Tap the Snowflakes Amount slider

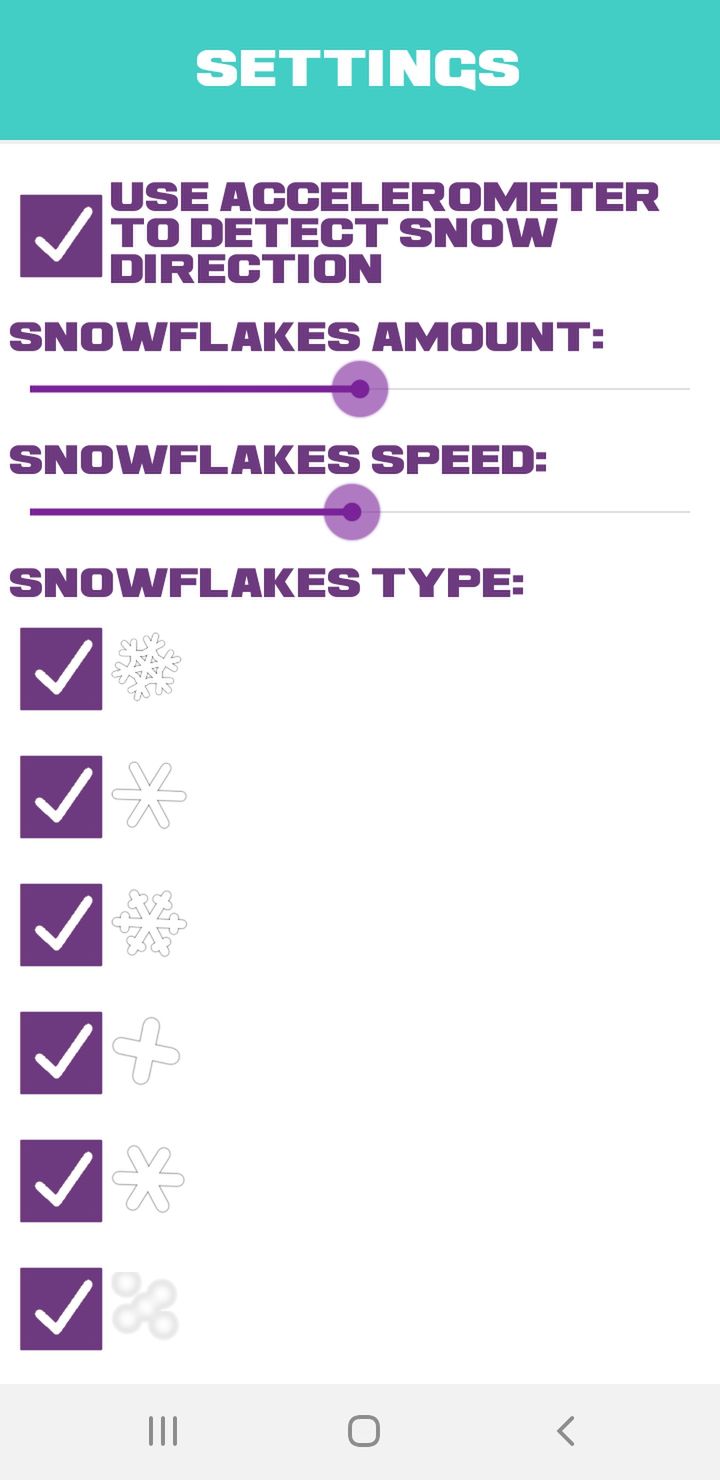pos(360,389)
